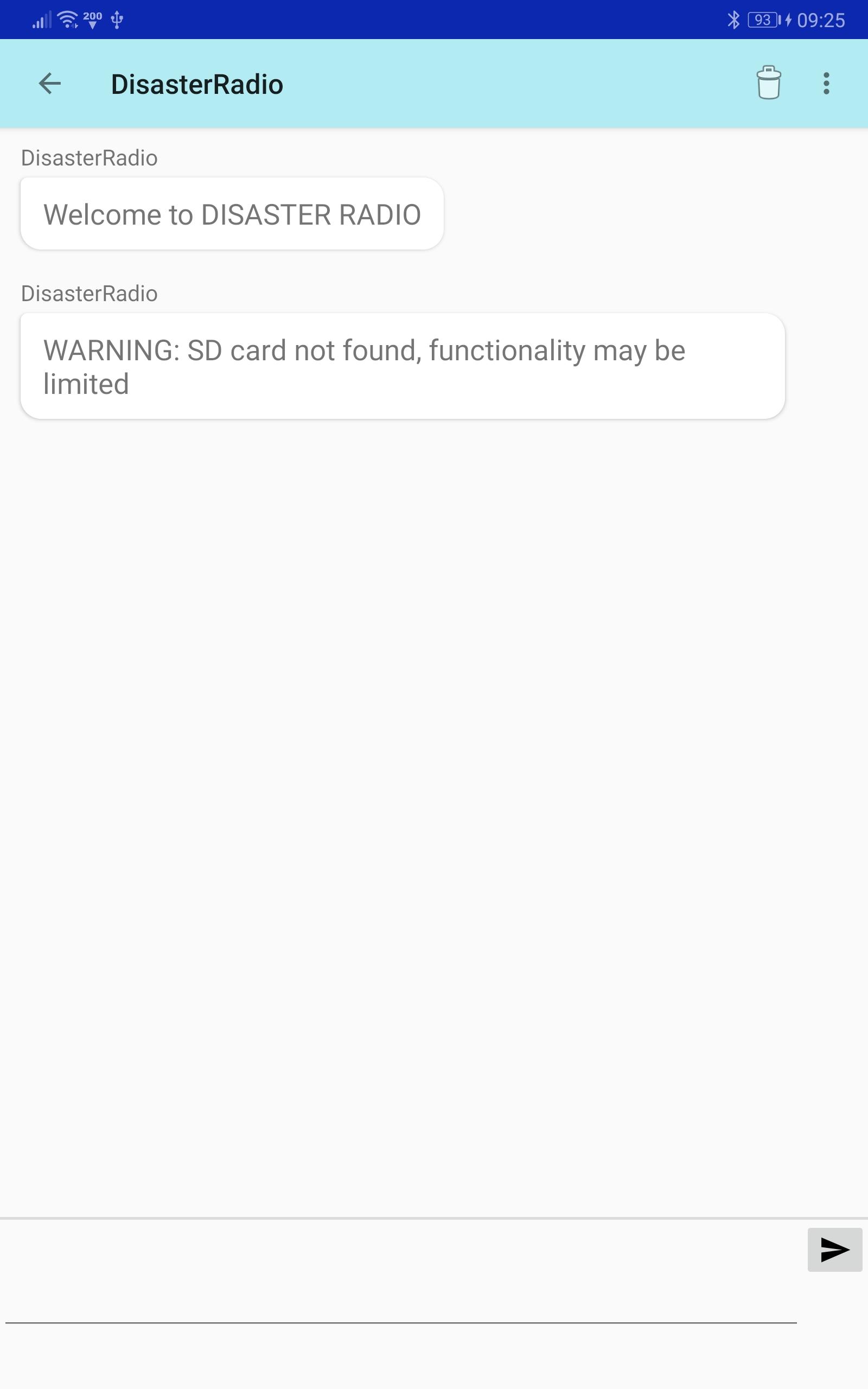Tap the trash icon to clear messages

point(768,84)
